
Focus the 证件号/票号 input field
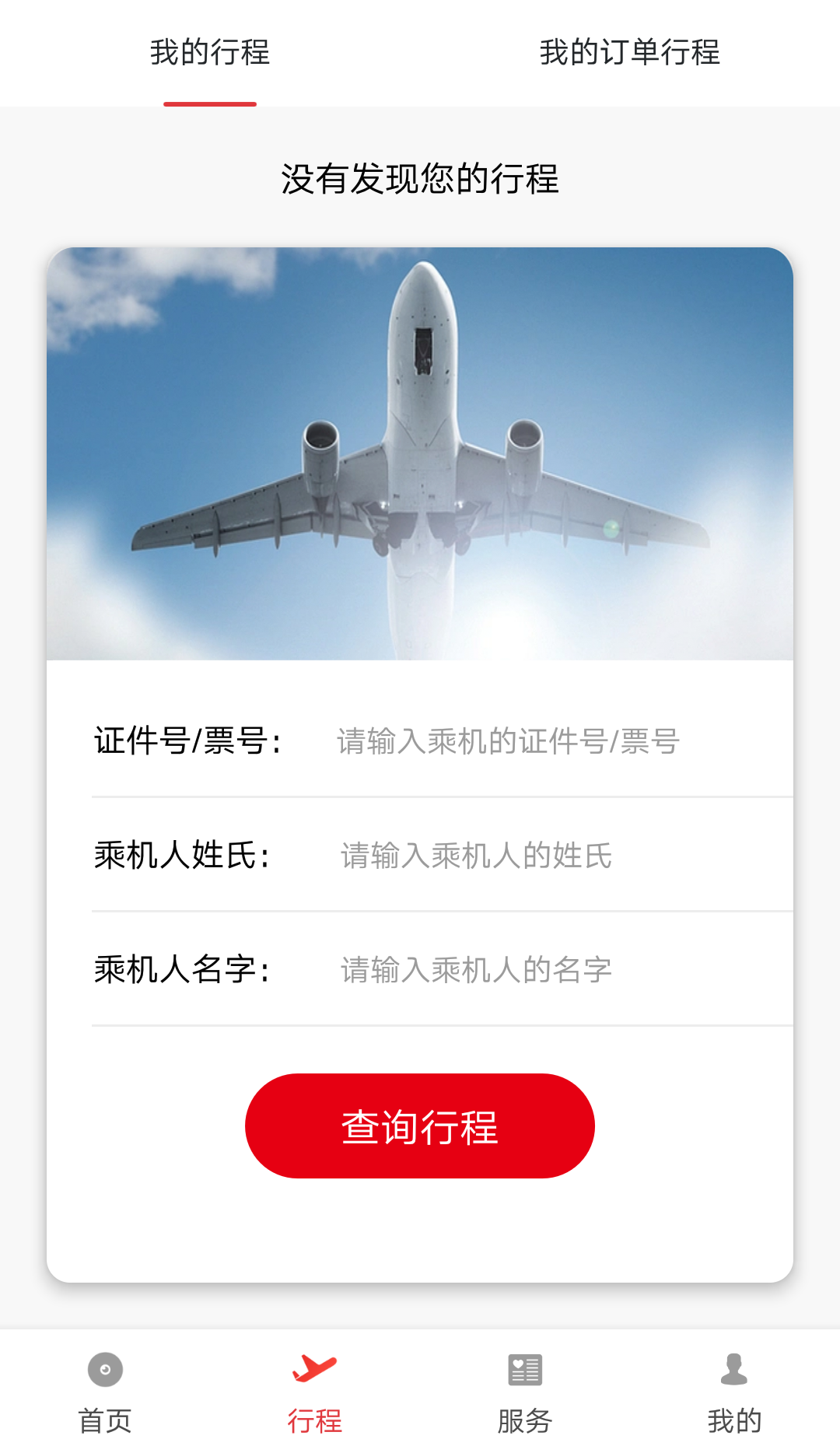pos(544,741)
